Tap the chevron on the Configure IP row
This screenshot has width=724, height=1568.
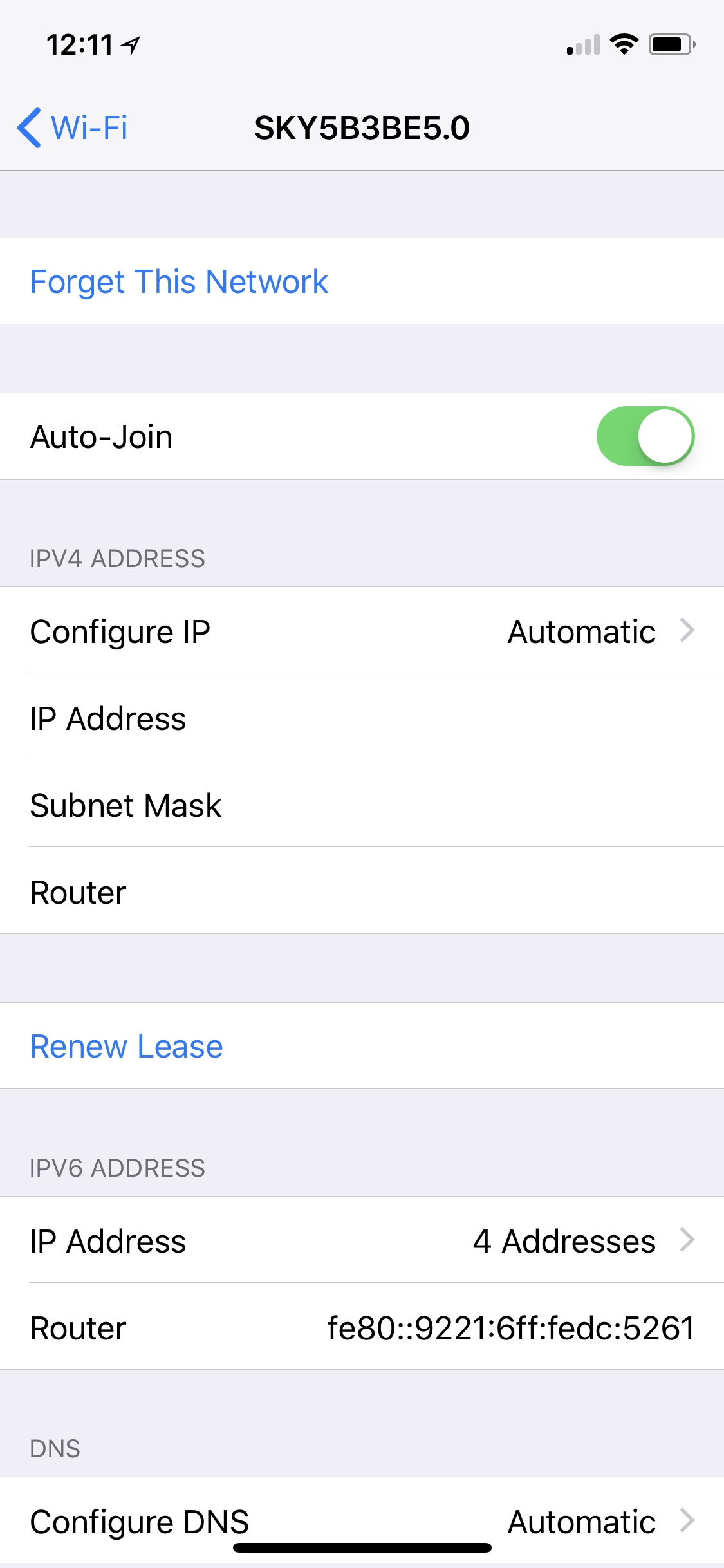[x=688, y=631]
